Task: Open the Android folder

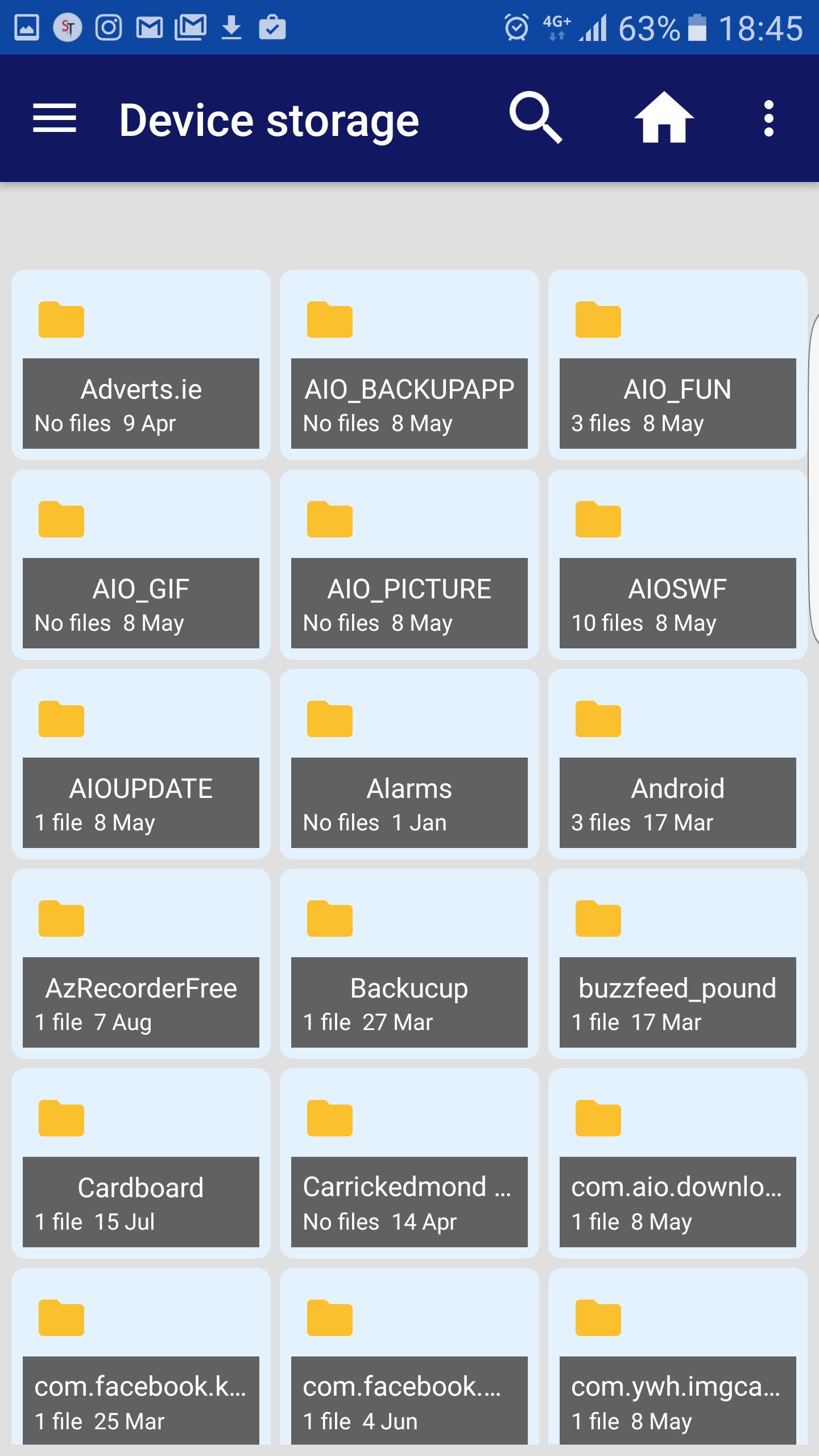Action: 678,764
